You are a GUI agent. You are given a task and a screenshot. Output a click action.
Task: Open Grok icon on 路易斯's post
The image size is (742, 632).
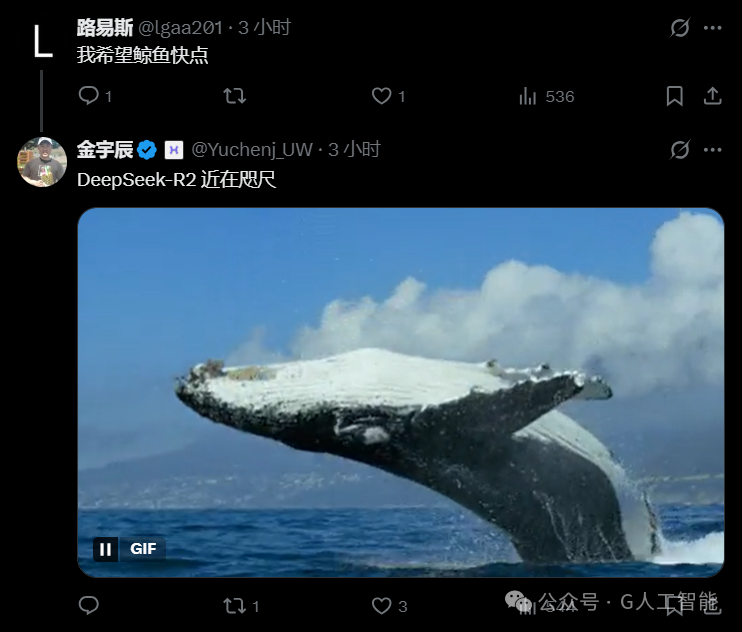tap(680, 27)
